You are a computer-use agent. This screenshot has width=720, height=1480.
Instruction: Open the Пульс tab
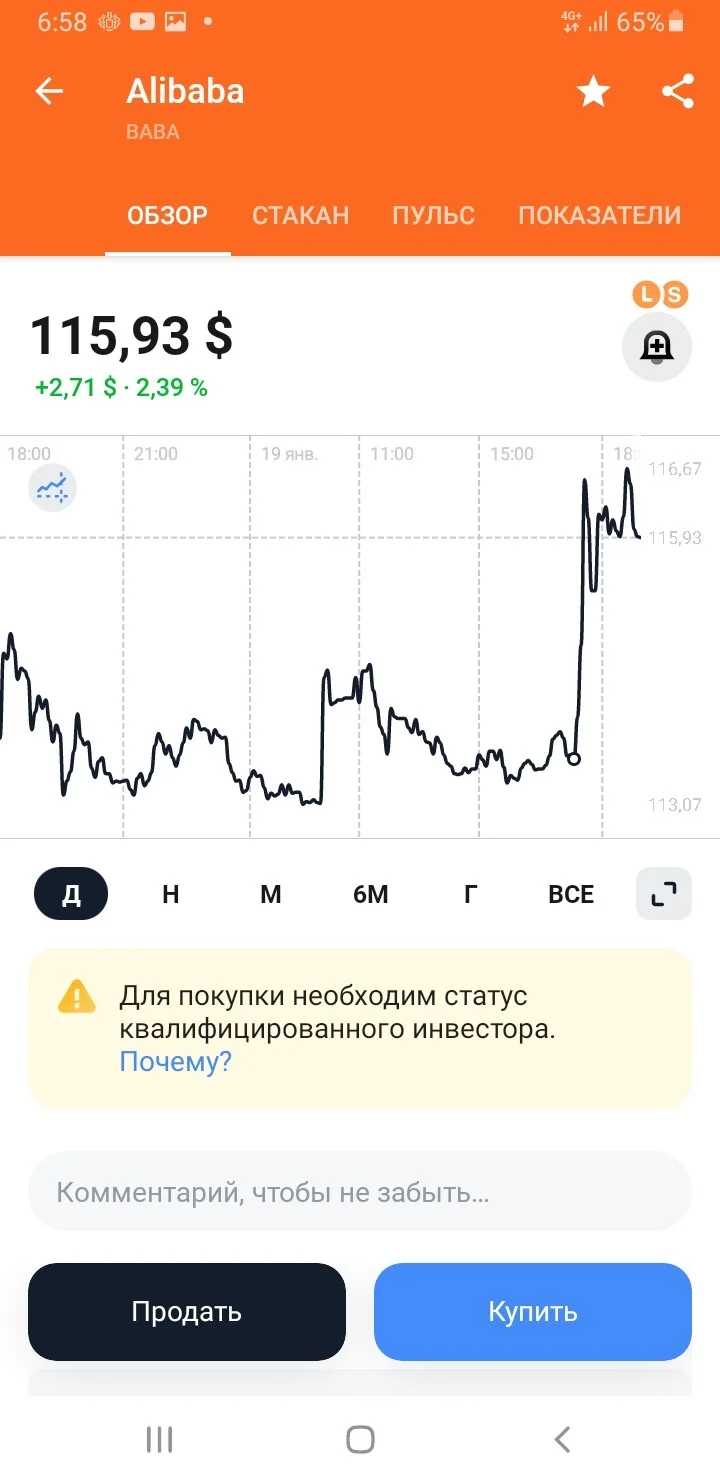click(x=433, y=215)
